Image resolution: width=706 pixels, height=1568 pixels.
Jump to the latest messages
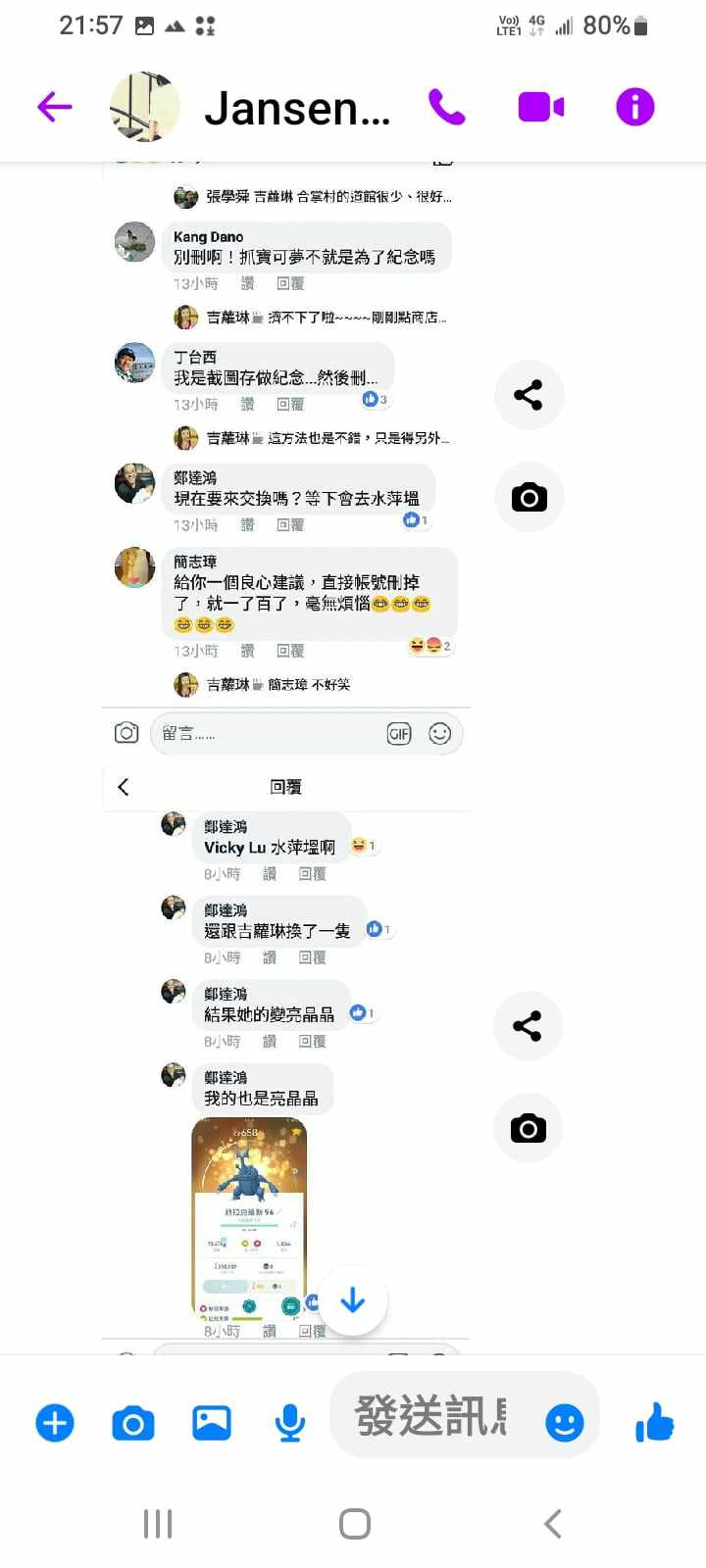coord(352,1300)
